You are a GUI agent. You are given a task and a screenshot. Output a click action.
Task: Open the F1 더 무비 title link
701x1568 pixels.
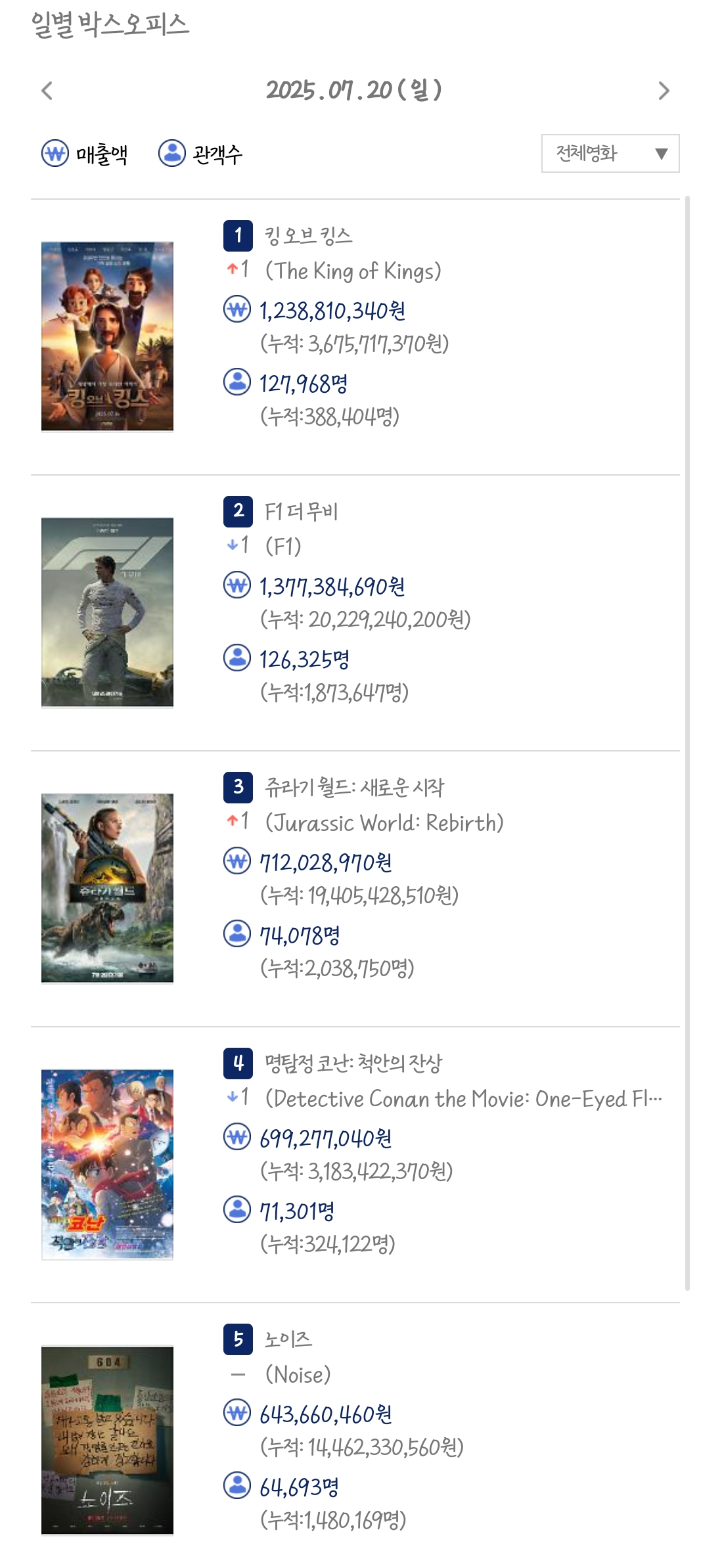[x=301, y=512]
